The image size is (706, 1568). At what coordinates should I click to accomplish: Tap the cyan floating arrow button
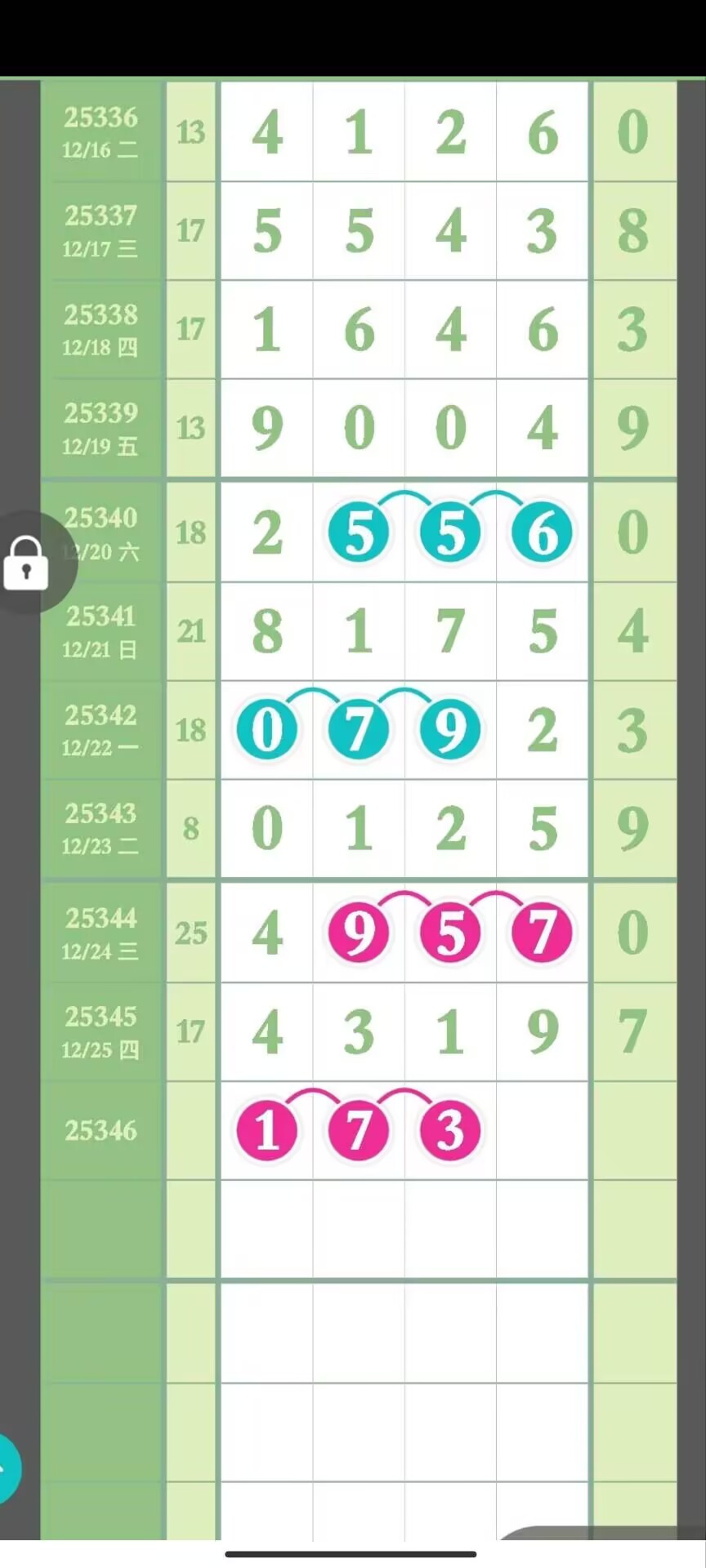(x=7, y=1468)
